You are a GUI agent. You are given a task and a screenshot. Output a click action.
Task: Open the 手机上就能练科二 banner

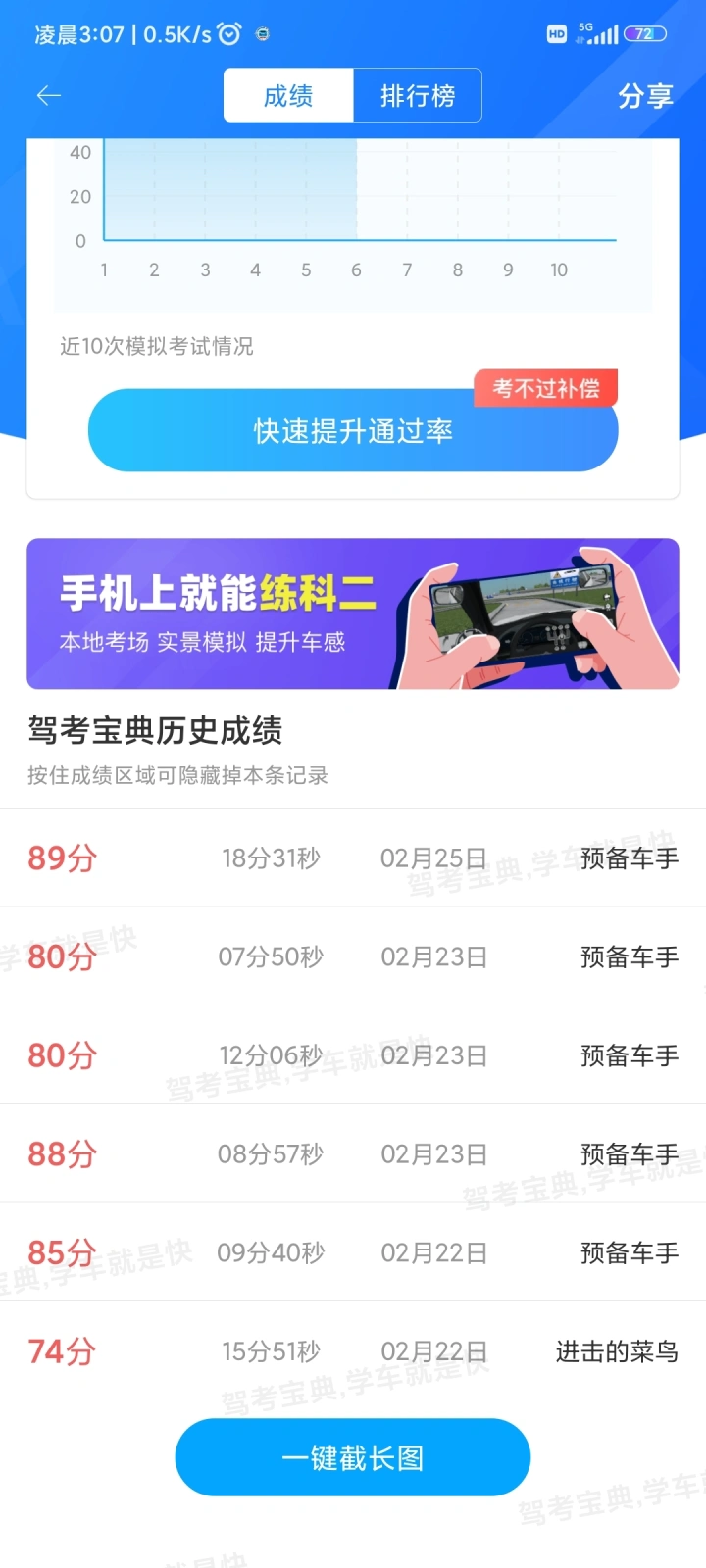click(x=353, y=613)
